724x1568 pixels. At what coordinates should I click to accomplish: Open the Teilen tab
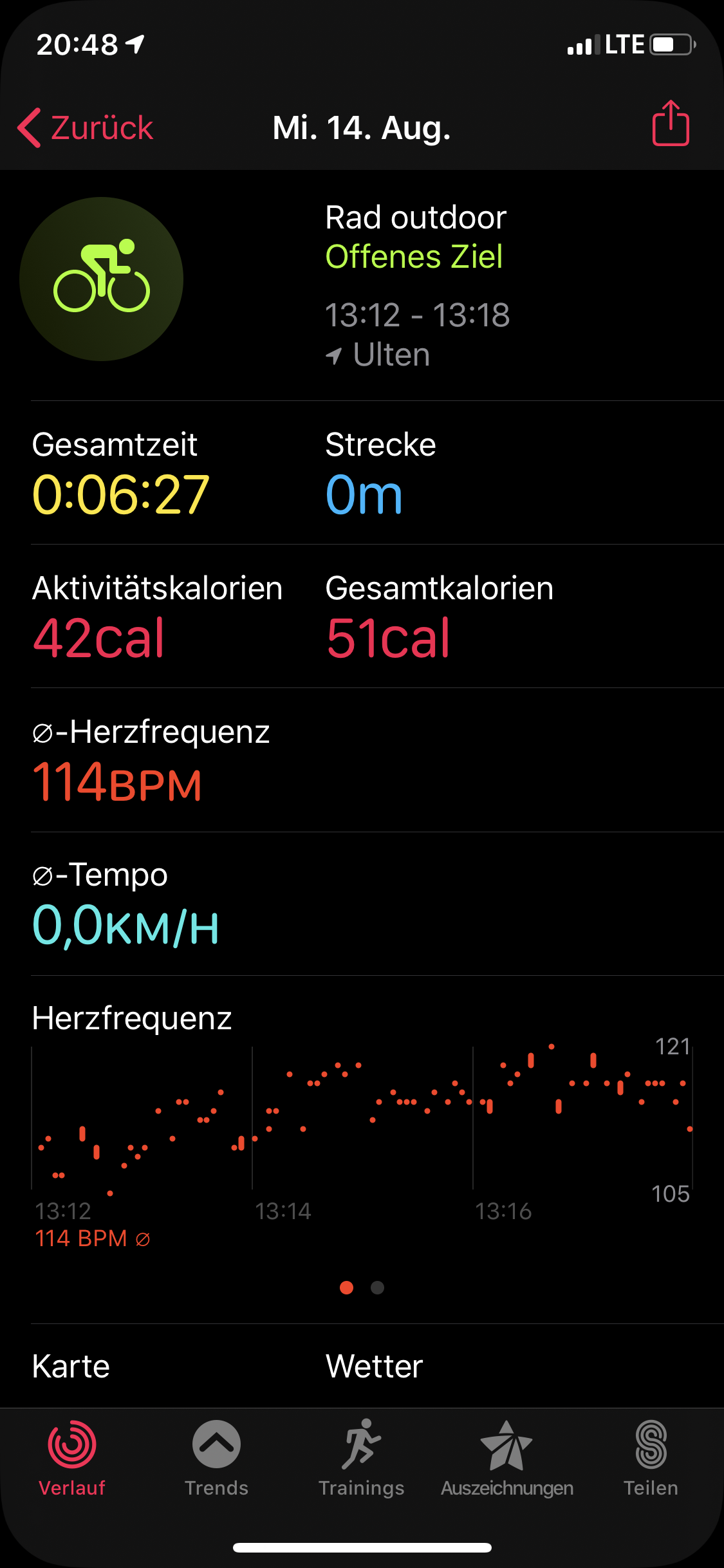pyautogui.click(x=651, y=1459)
